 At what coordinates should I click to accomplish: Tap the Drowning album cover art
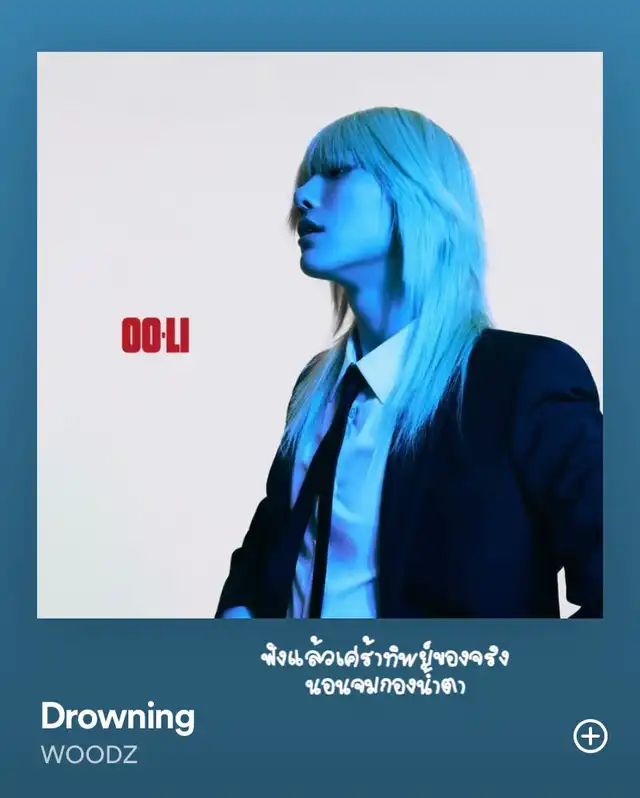click(x=320, y=335)
